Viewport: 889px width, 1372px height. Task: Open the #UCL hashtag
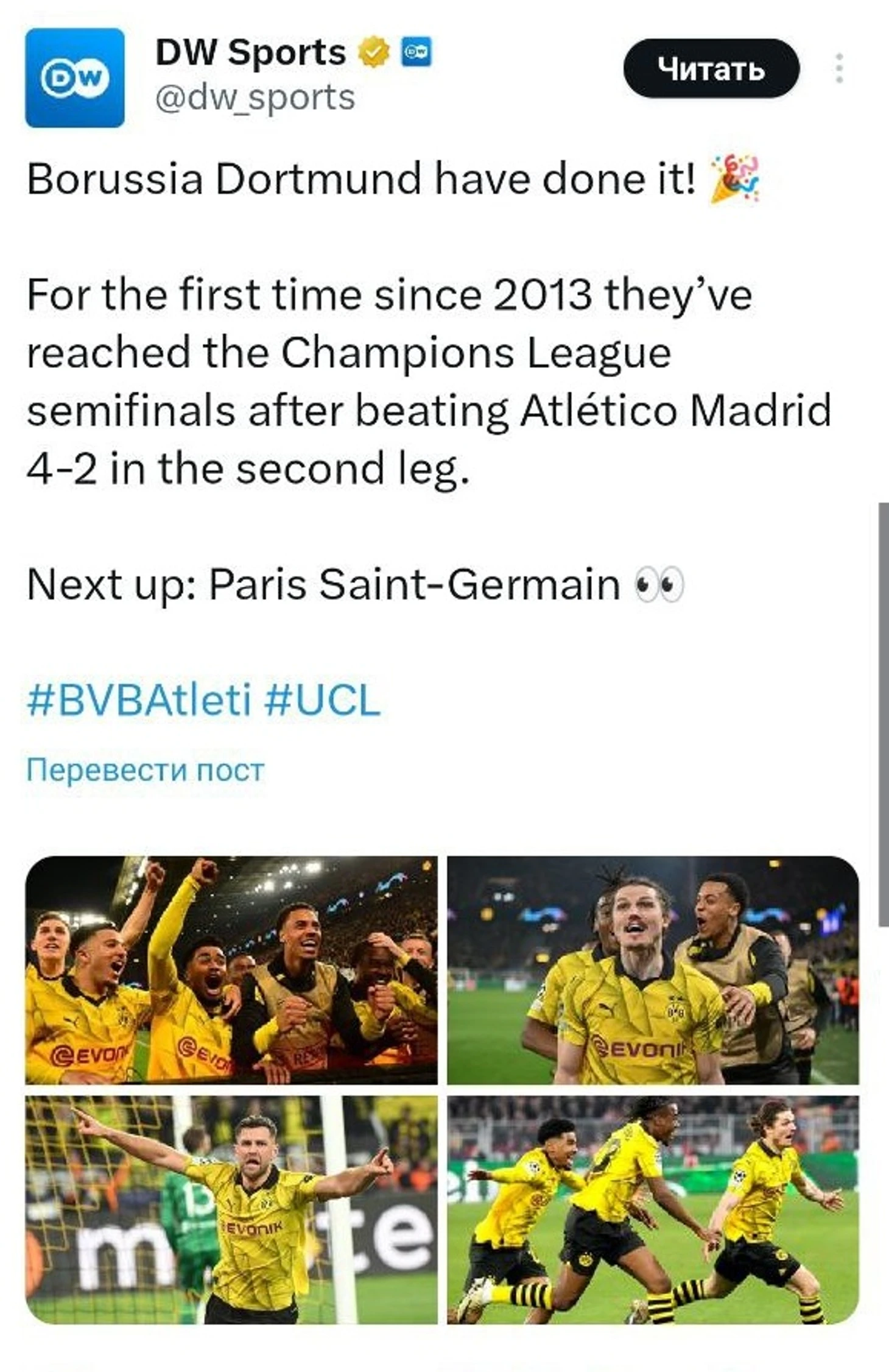323,699
